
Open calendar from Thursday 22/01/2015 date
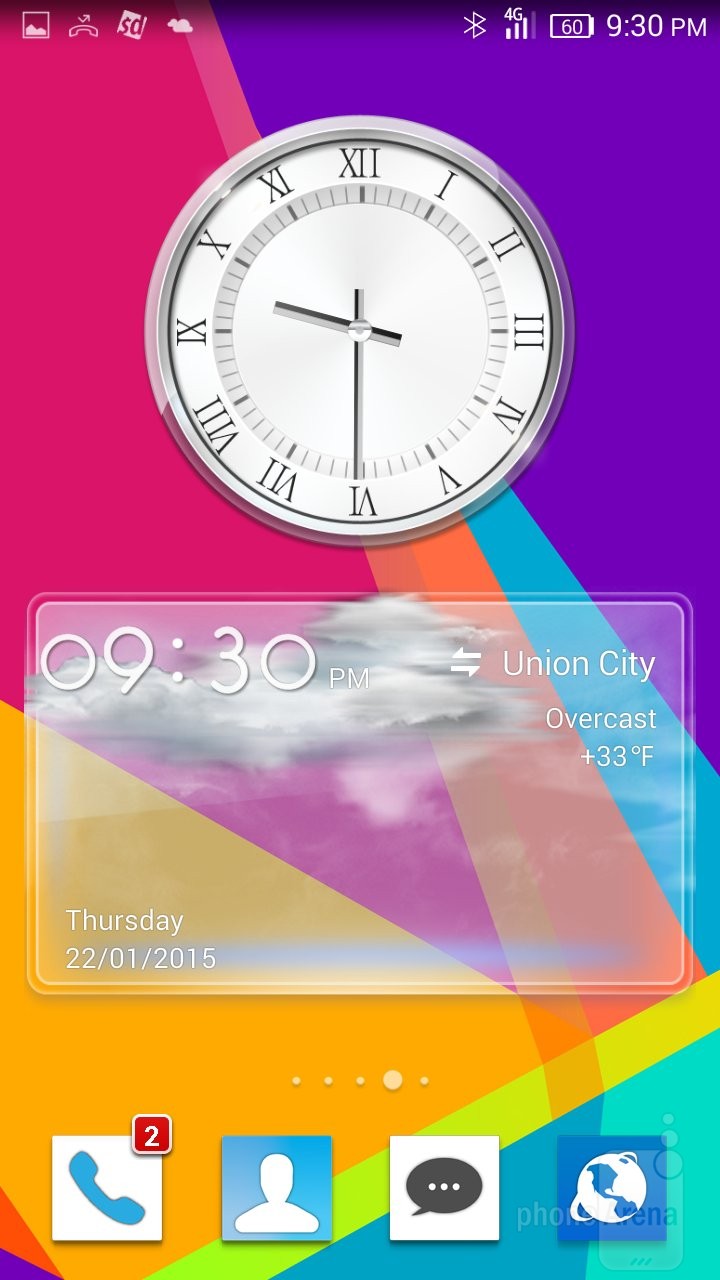pyautogui.click(x=140, y=939)
